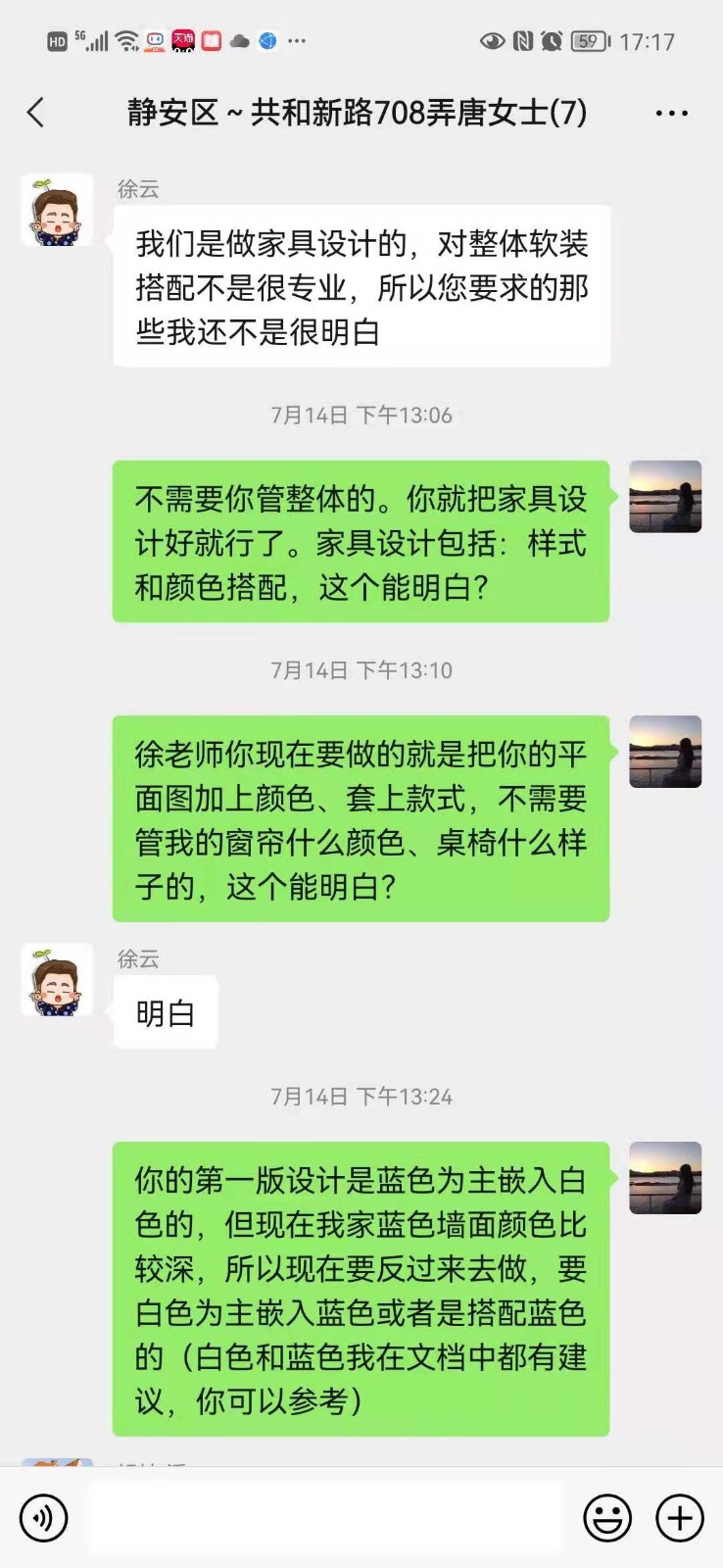Open sender avatar beside 徐老师 message
This screenshot has width=723, height=1568.
pos(665,752)
